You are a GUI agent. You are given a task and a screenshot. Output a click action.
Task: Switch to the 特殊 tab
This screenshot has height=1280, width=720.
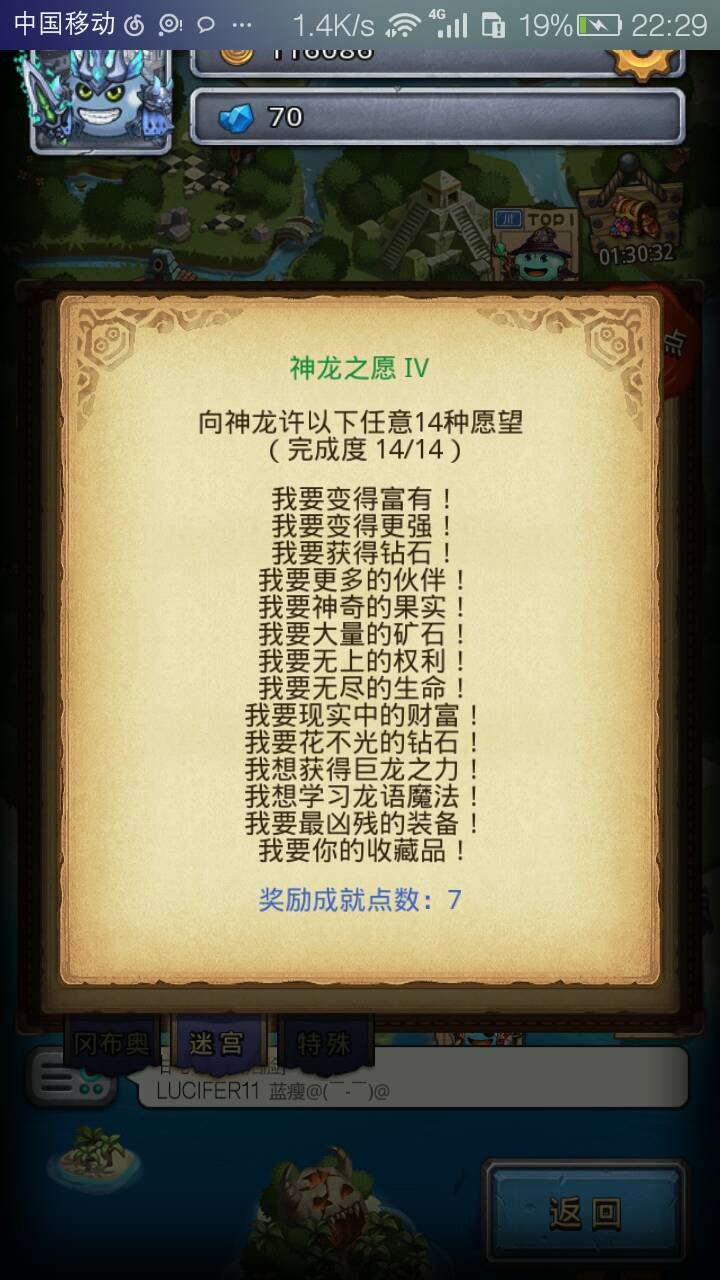coord(324,1045)
